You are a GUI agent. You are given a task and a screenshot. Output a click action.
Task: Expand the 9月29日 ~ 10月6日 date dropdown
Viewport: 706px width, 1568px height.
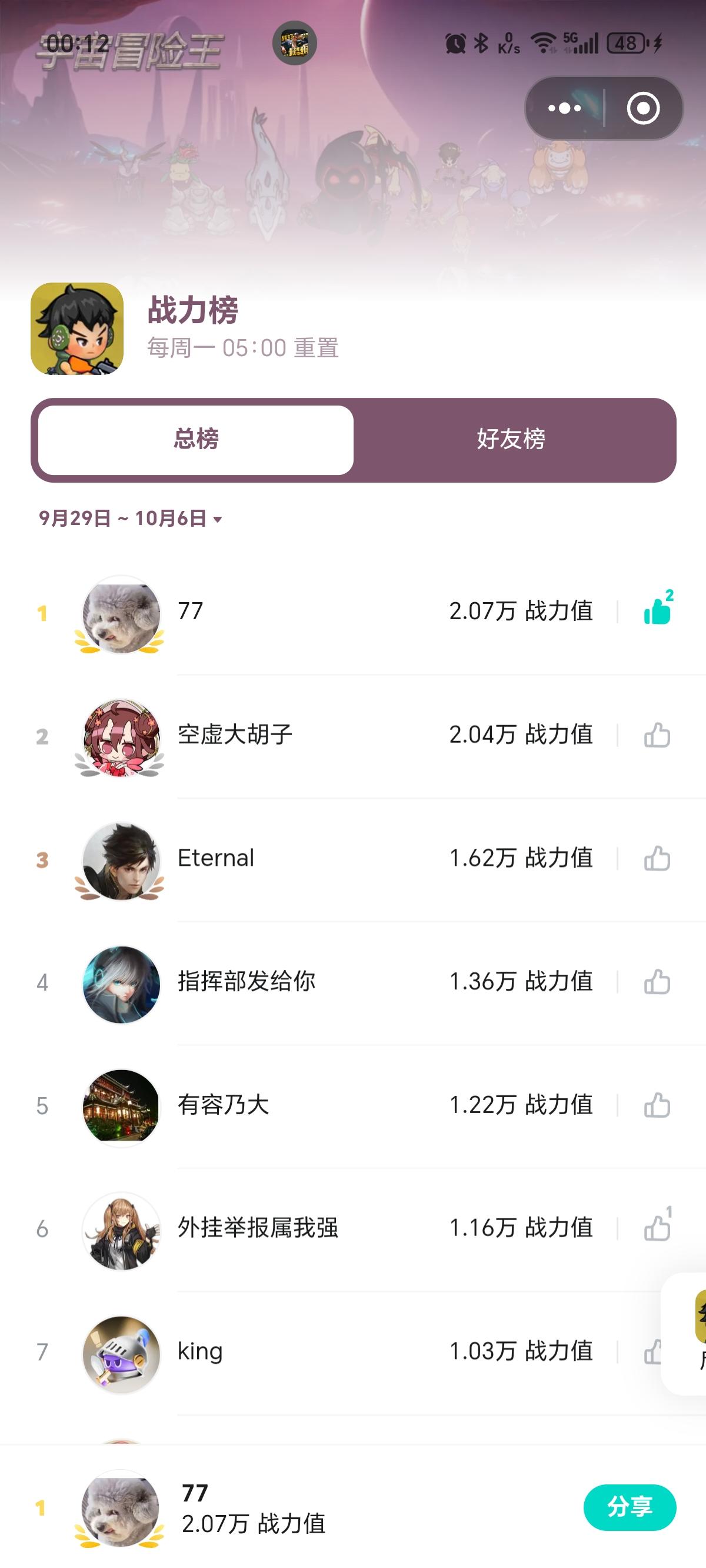(130, 519)
